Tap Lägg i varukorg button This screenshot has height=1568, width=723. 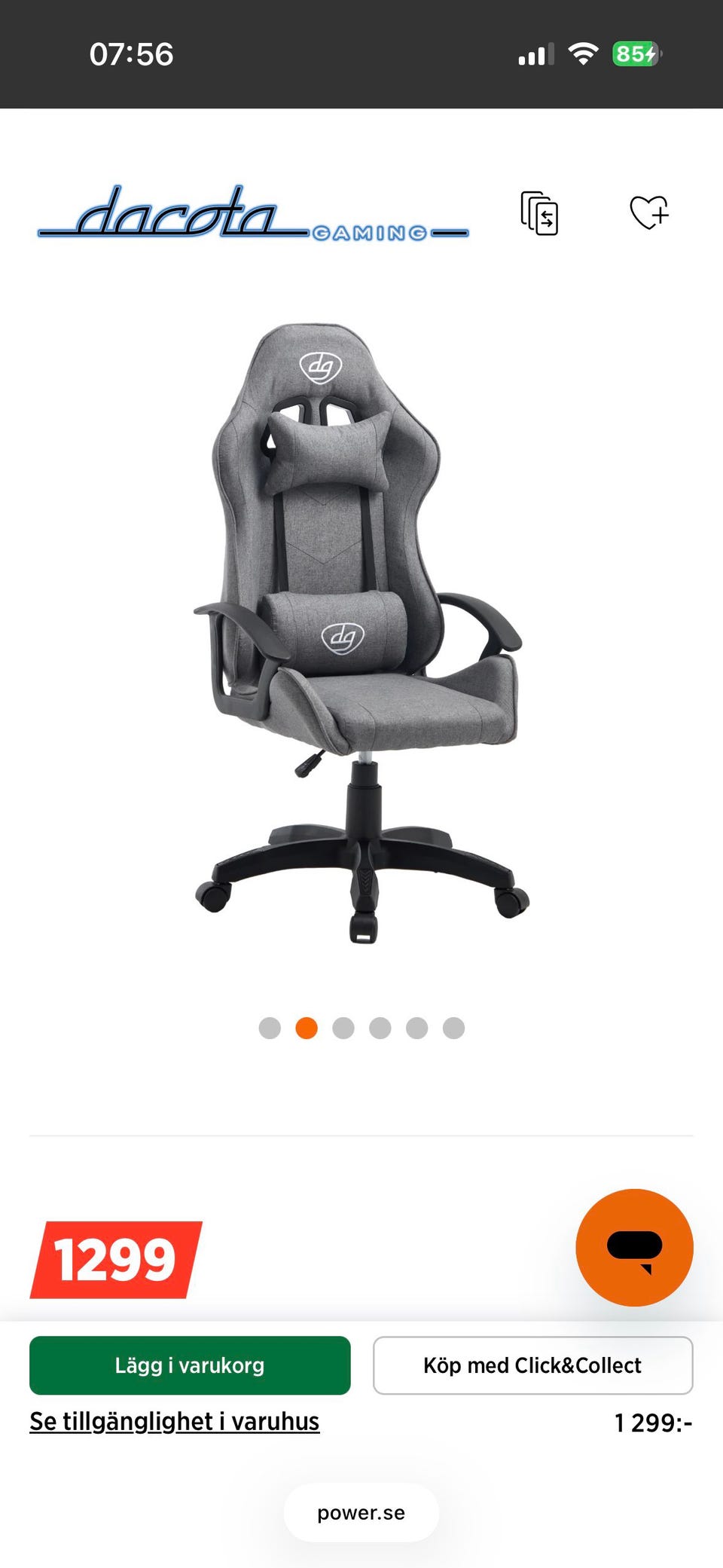pyautogui.click(x=190, y=1365)
